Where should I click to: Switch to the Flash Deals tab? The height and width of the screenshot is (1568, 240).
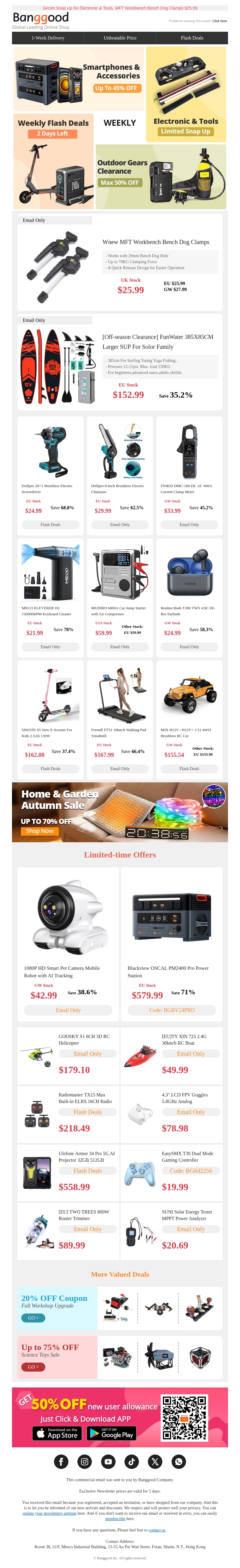point(192,38)
